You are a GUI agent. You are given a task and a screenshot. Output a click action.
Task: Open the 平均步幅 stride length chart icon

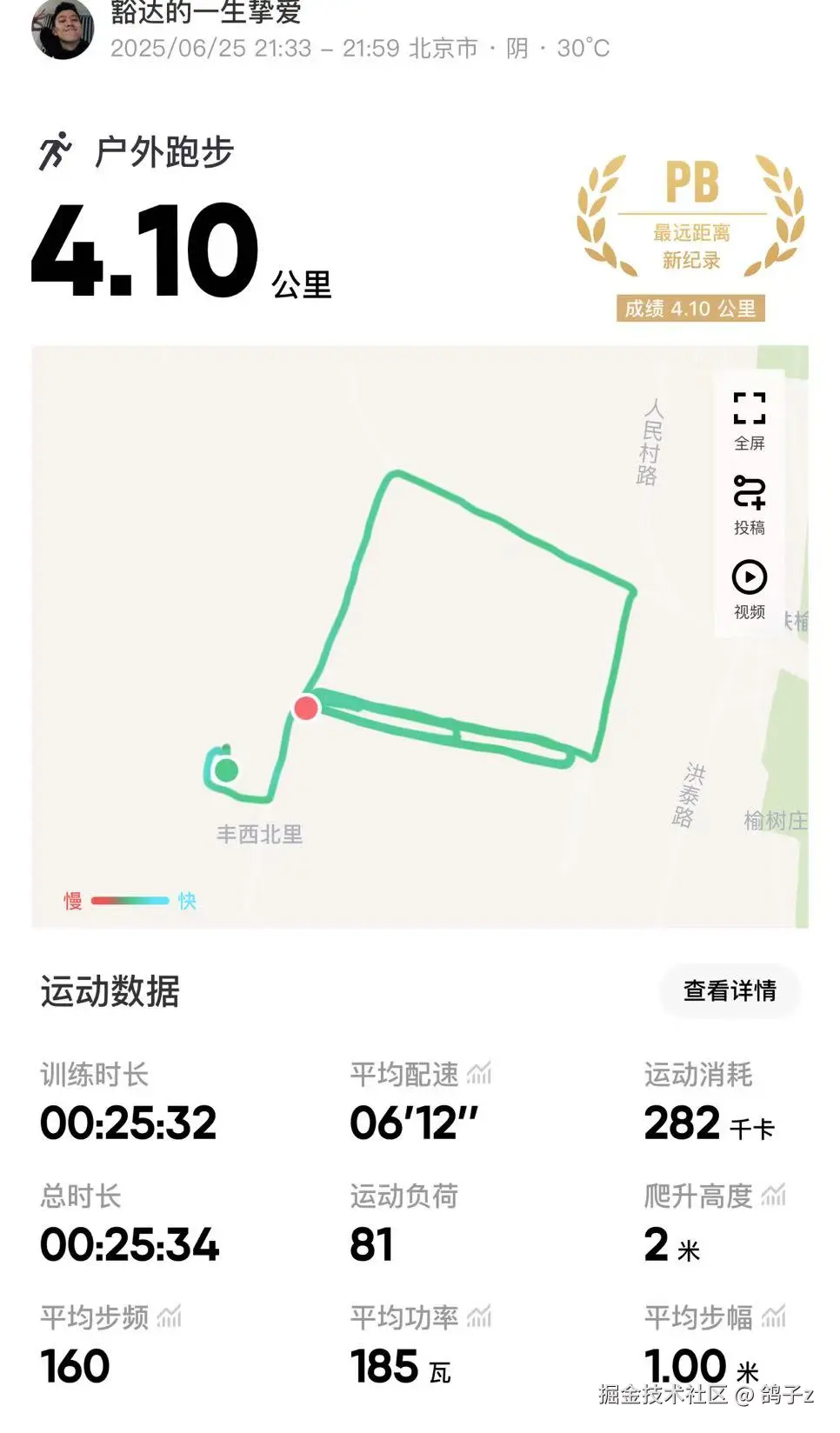774,1318
